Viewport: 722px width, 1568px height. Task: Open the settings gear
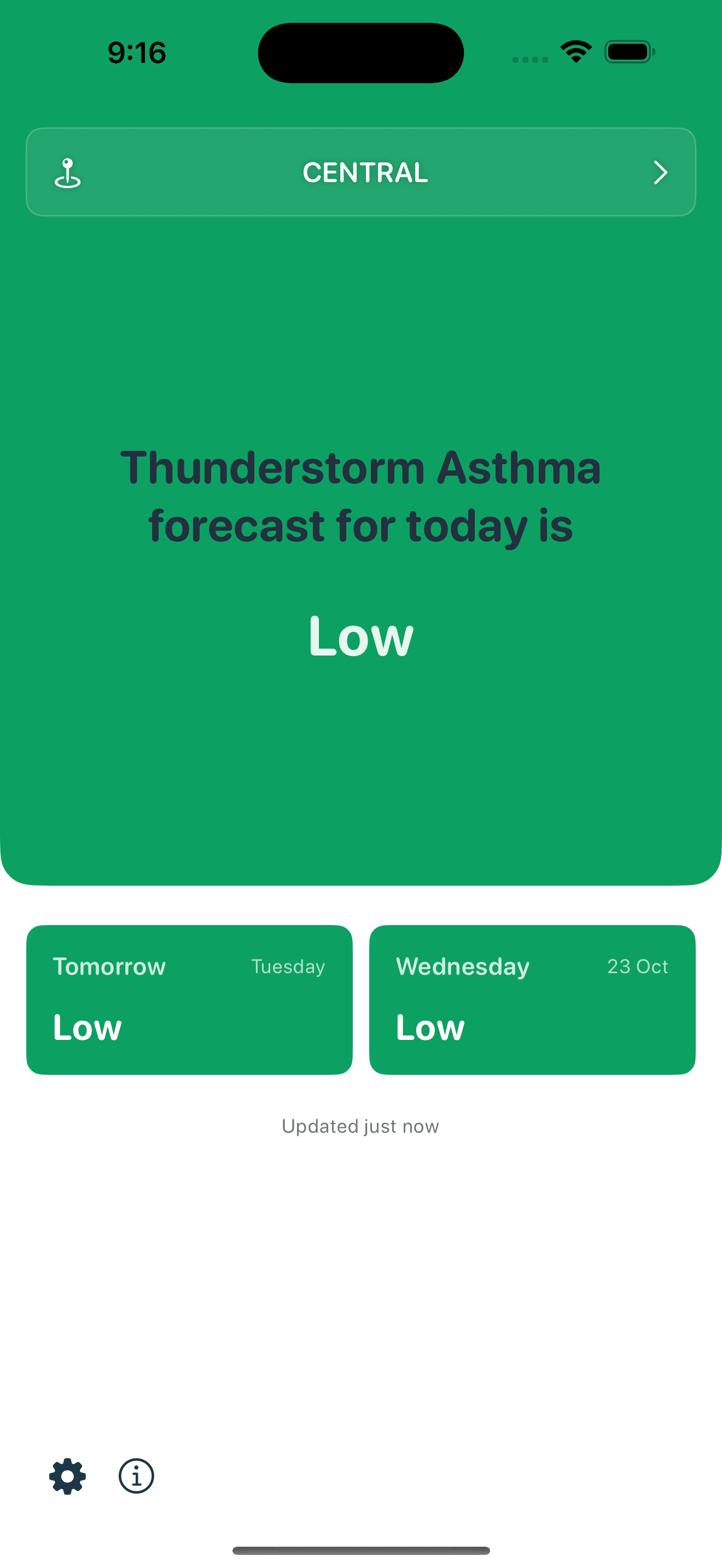point(68,1476)
